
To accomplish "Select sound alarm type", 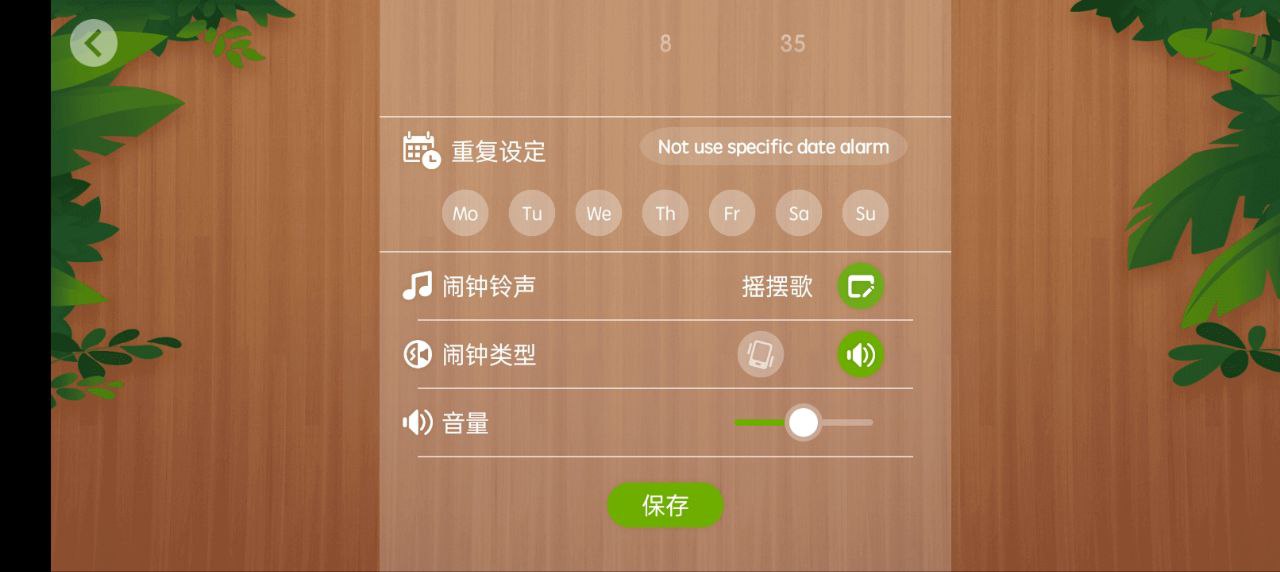I will tap(860, 355).
